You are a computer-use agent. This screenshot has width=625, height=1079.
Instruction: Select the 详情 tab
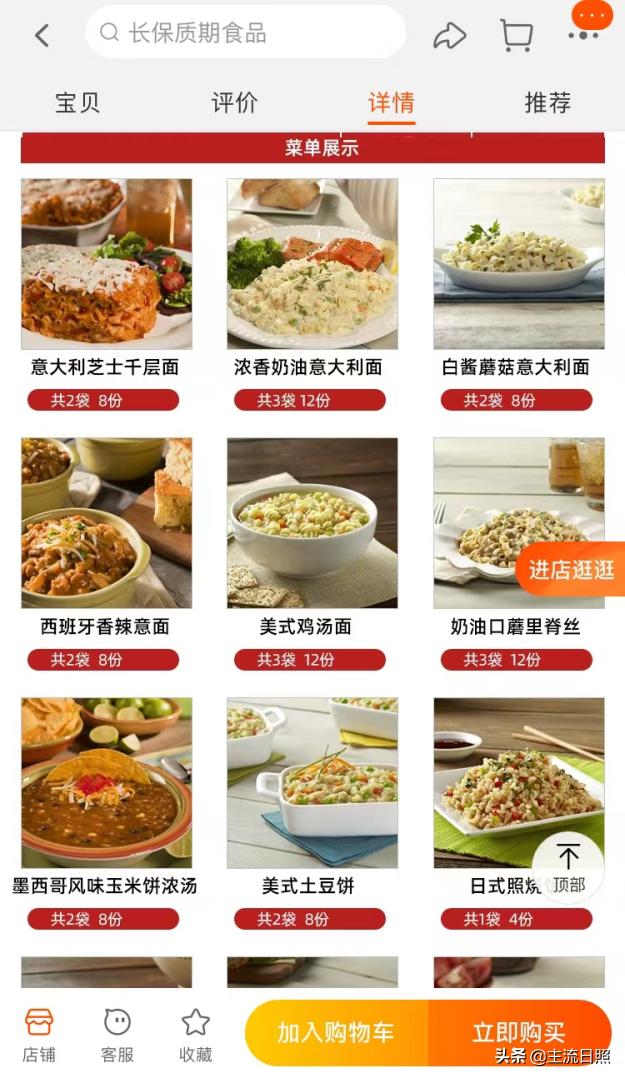click(391, 102)
